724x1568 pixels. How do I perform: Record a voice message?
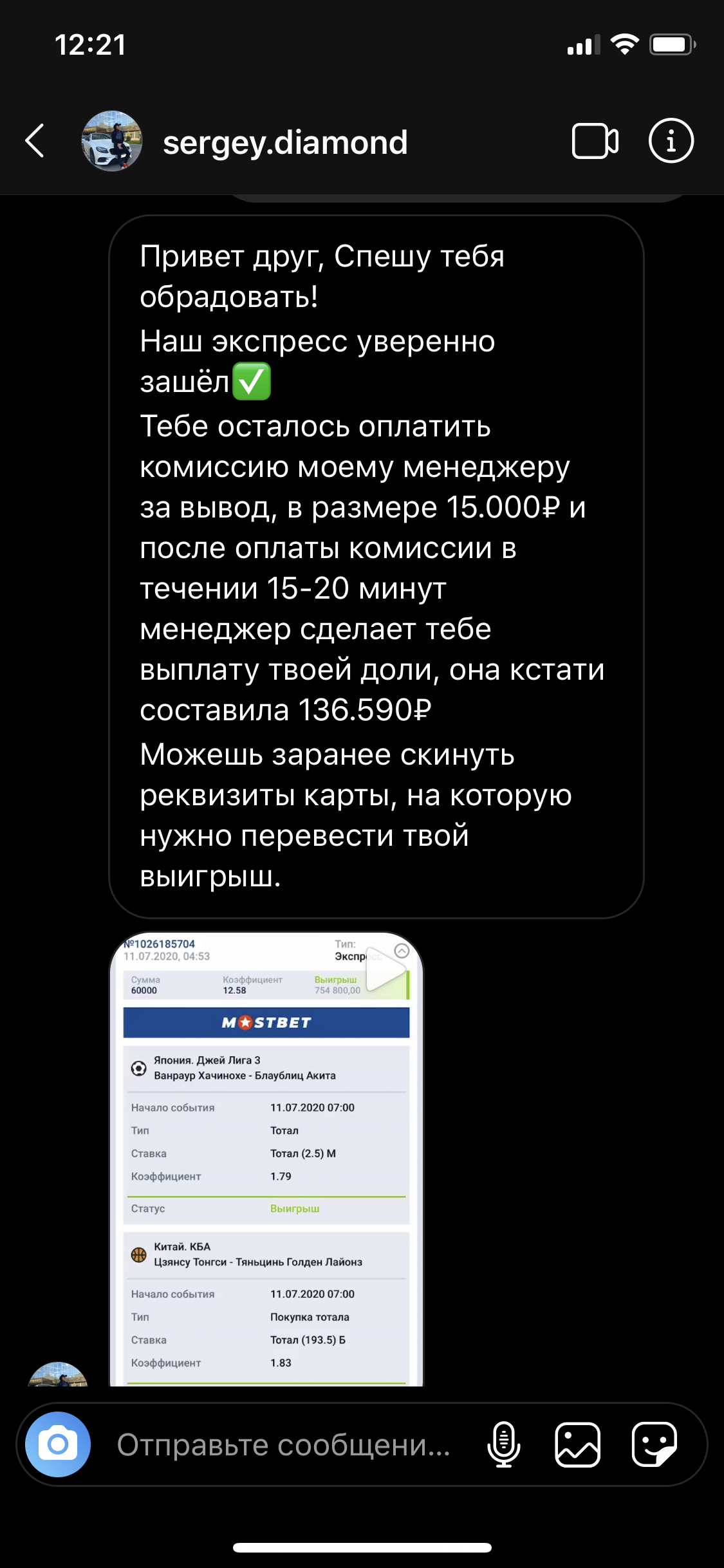pyautogui.click(x=503, y=1444)
